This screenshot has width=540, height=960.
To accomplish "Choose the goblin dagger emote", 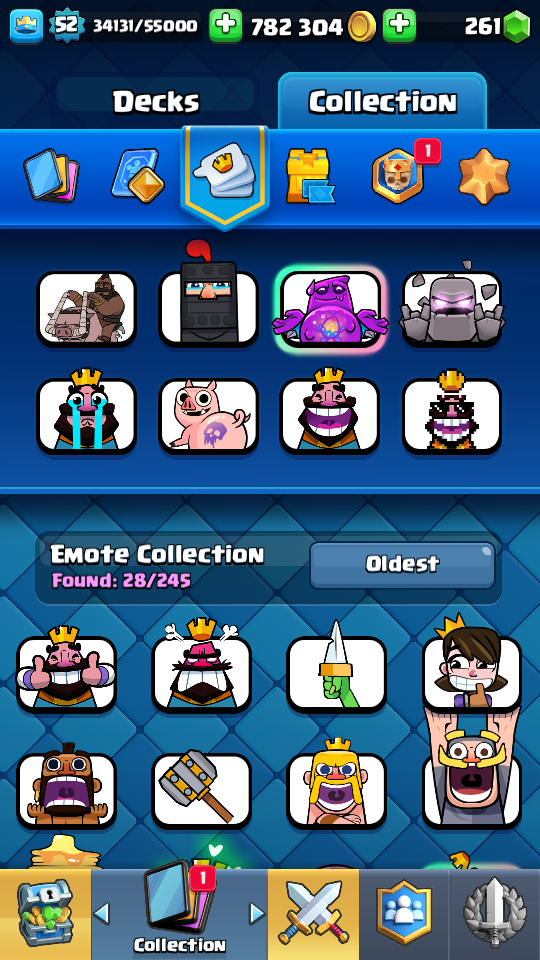I will [336, 667].
